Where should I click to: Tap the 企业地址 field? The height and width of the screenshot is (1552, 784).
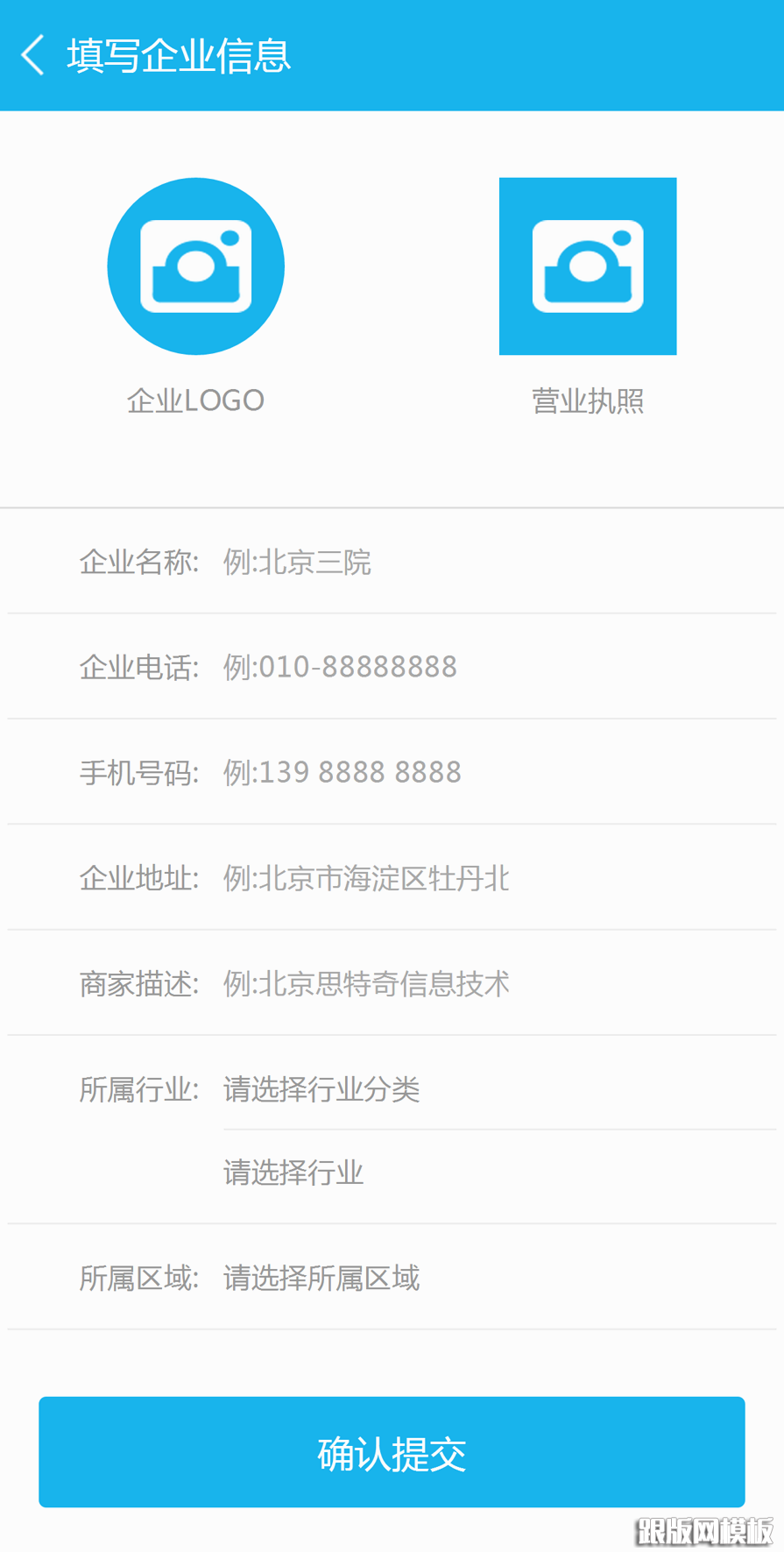point(491,878)
